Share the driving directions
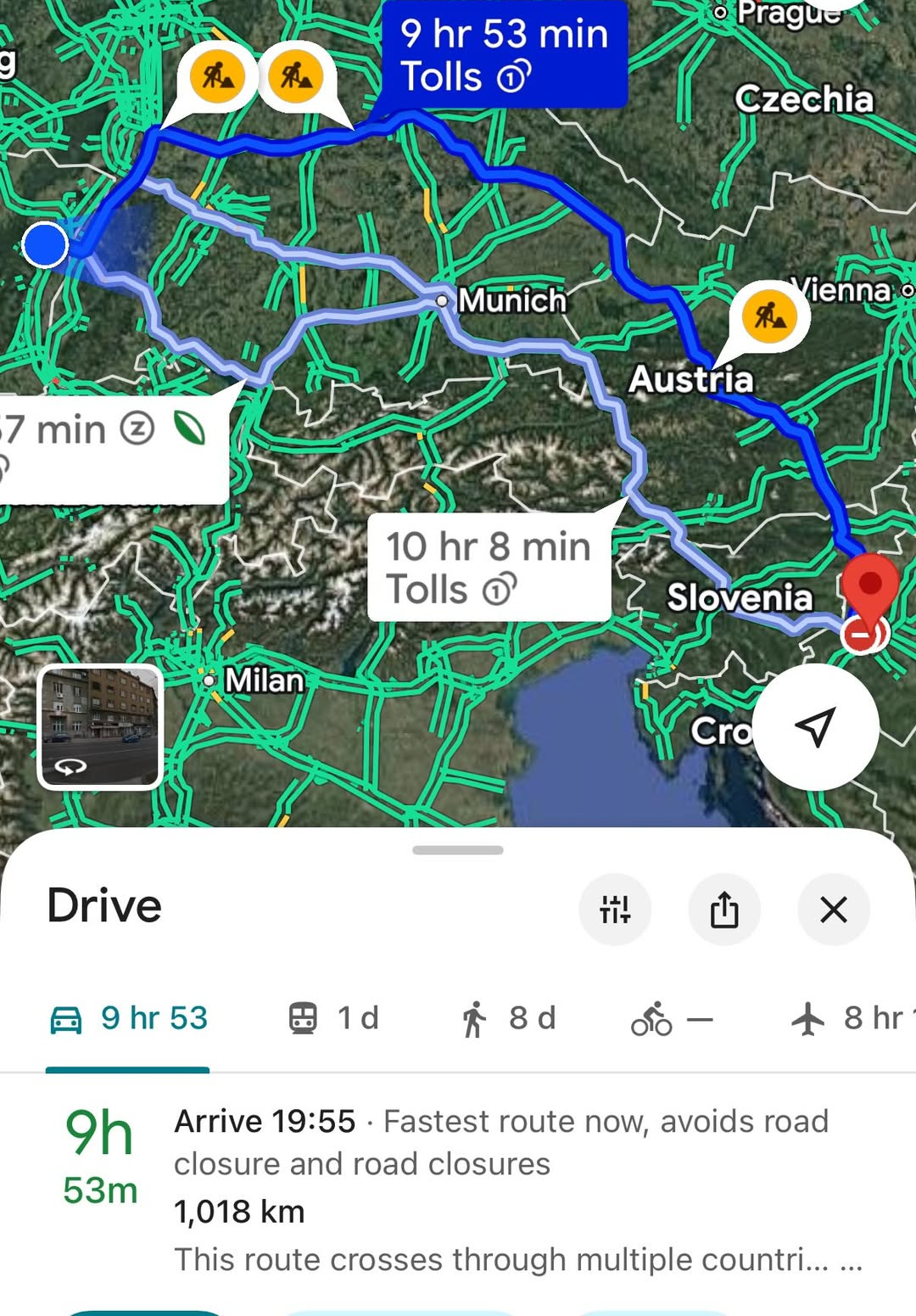 click(724, 910)
